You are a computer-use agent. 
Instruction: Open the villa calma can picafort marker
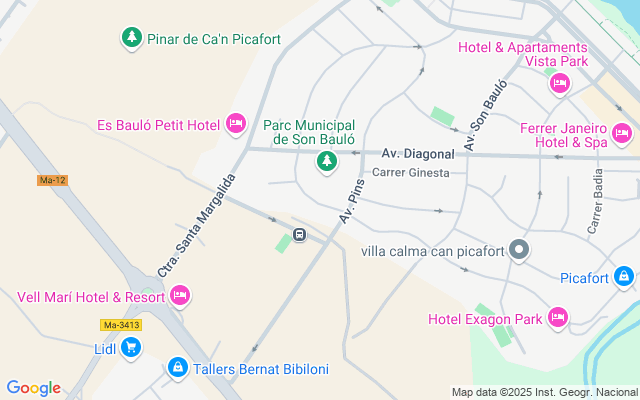coord(518,250)
